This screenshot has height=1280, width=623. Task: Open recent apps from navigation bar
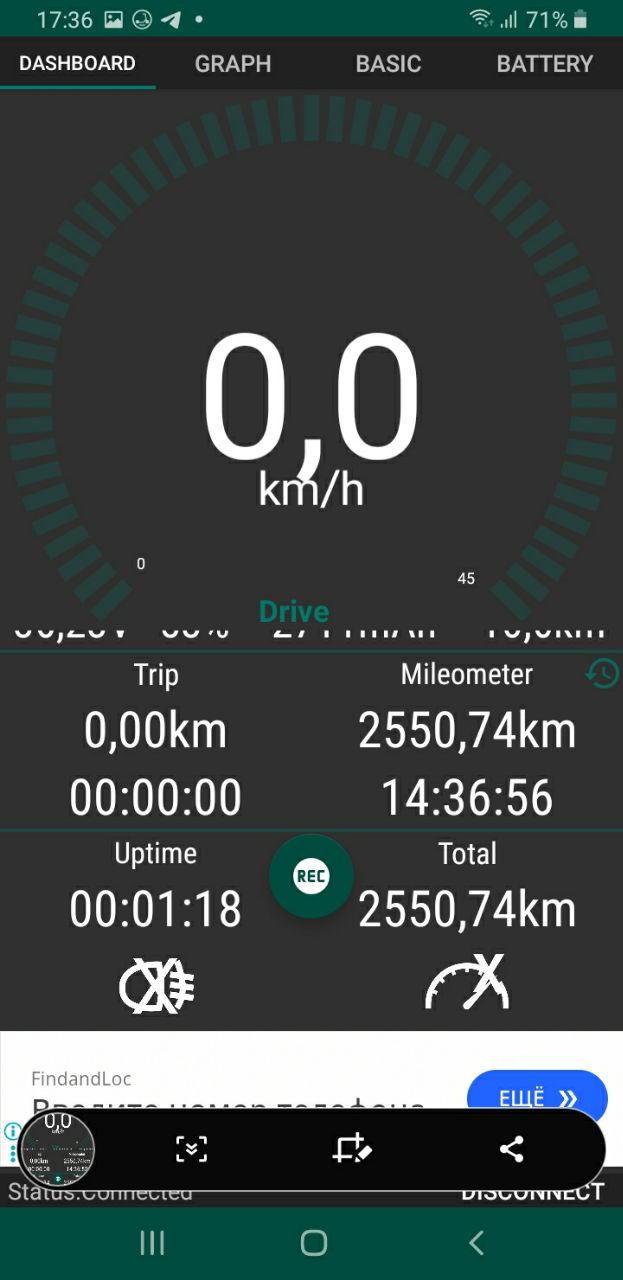tap(152, 1243)
